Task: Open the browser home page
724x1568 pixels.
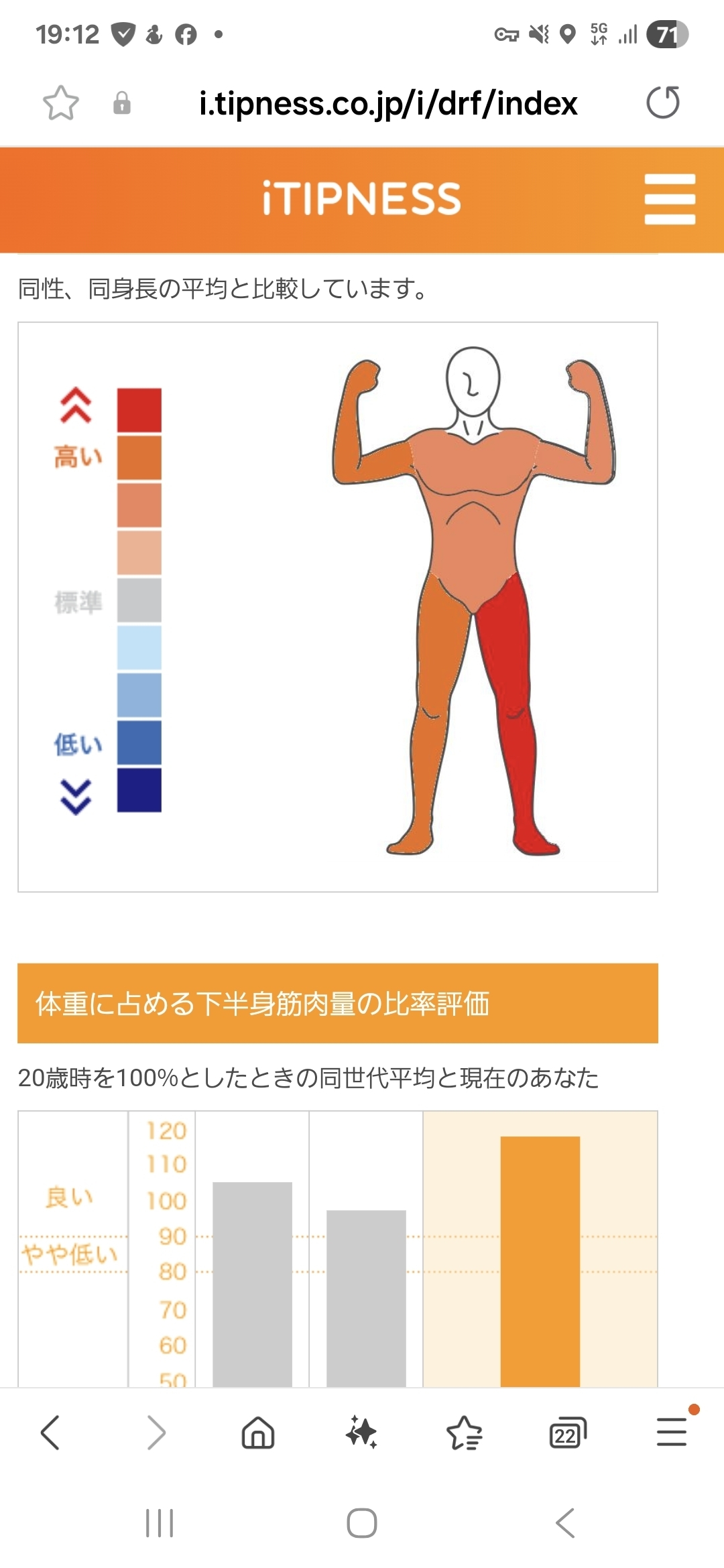Action: point(258,1433)
